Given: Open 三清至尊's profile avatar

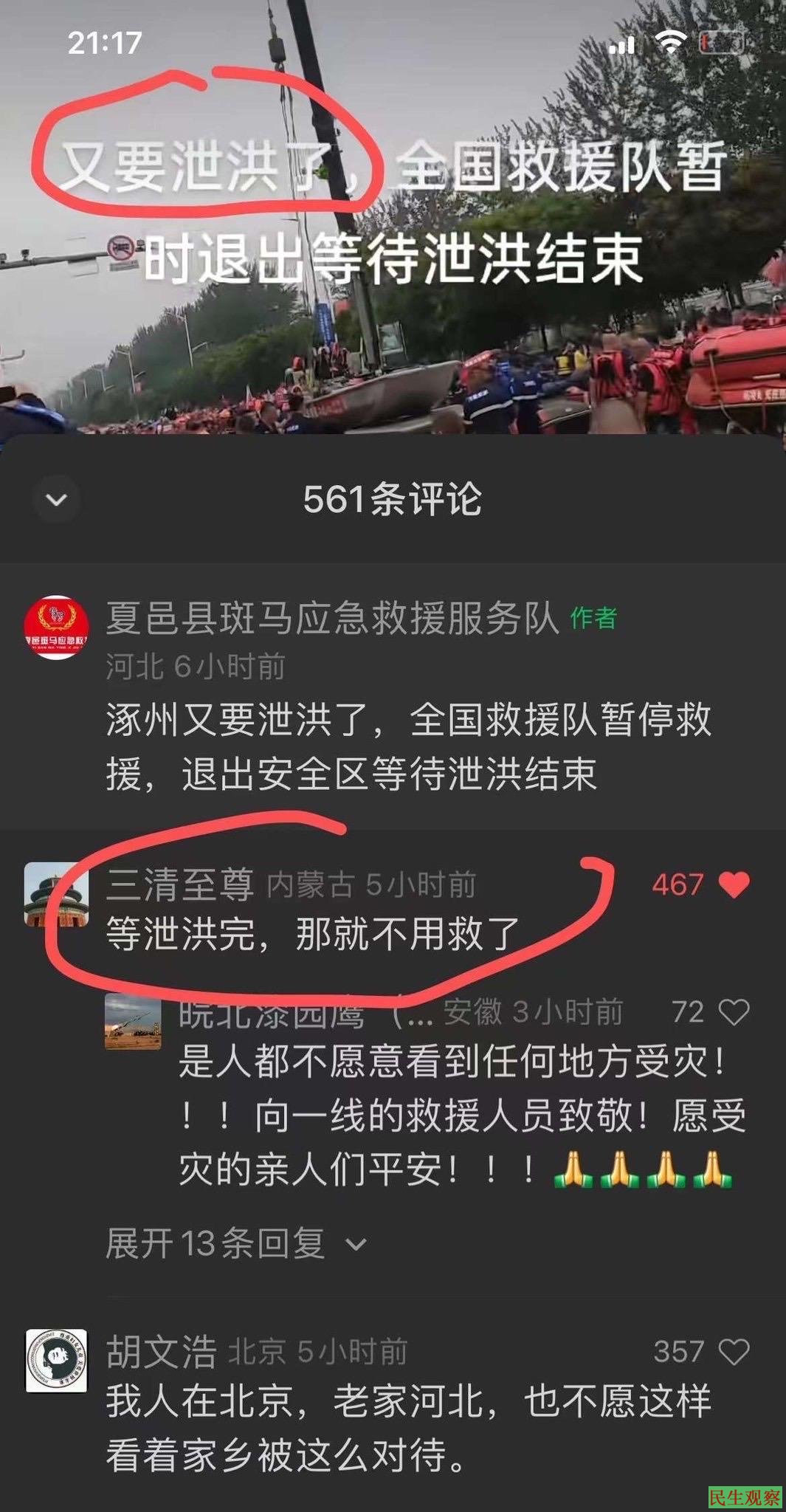Looking at the screenshot, I should point(56,894).
